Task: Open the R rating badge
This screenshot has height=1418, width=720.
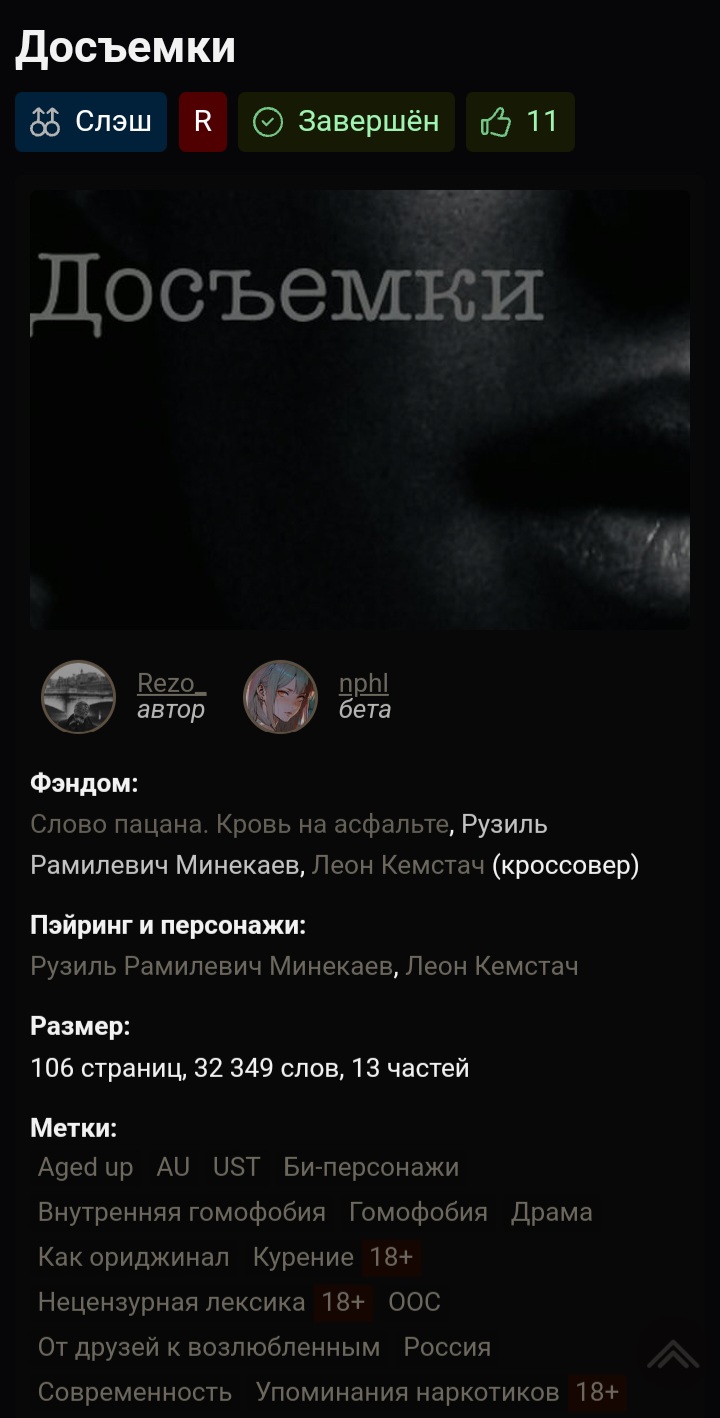Action: pos(203,122)
